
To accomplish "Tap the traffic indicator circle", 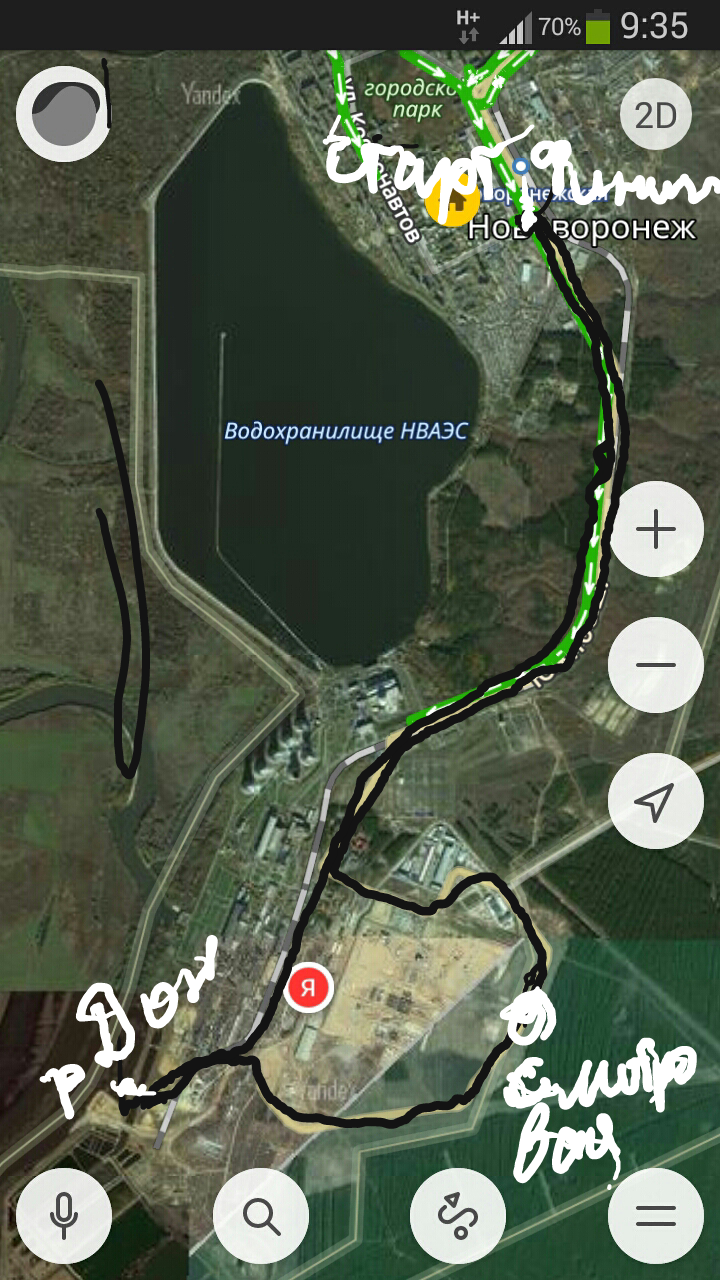I will click(x=63, y=114).
